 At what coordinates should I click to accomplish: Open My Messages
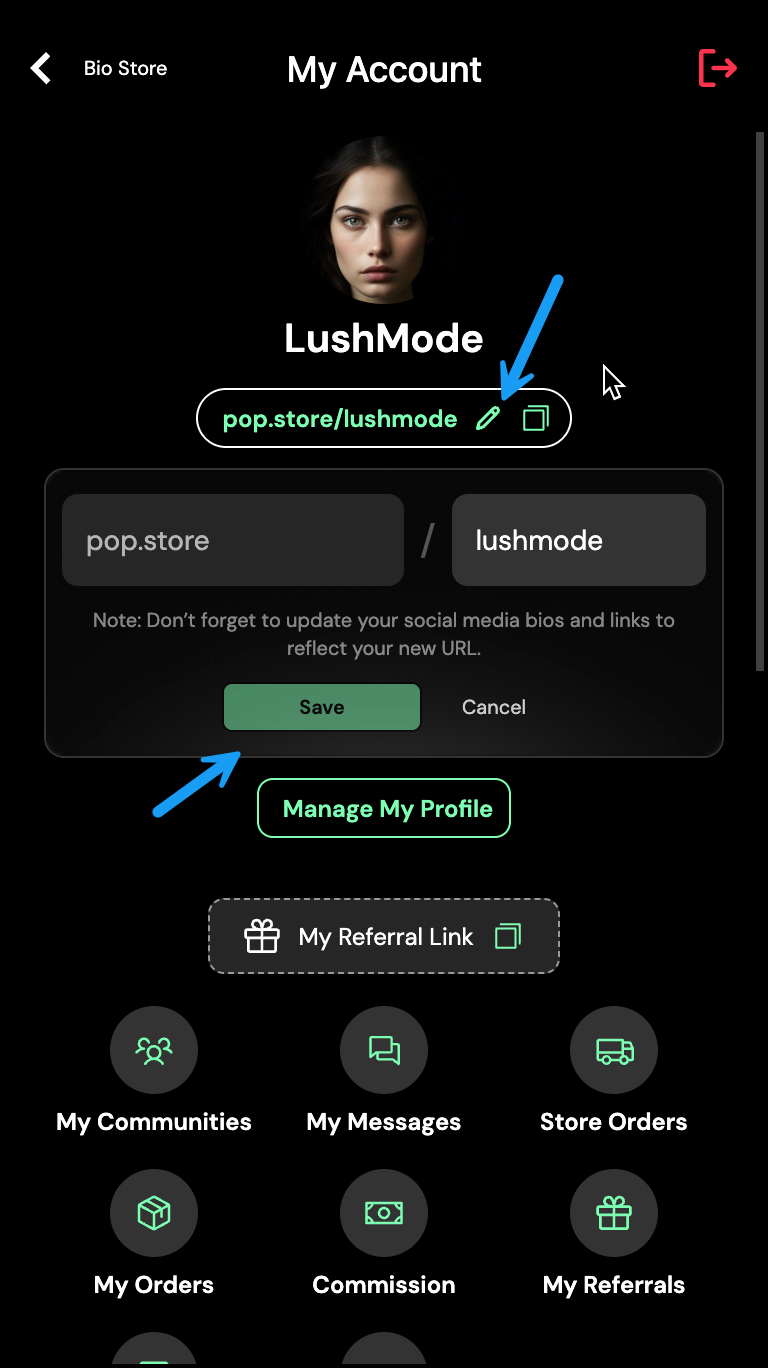coord(384,1050)
